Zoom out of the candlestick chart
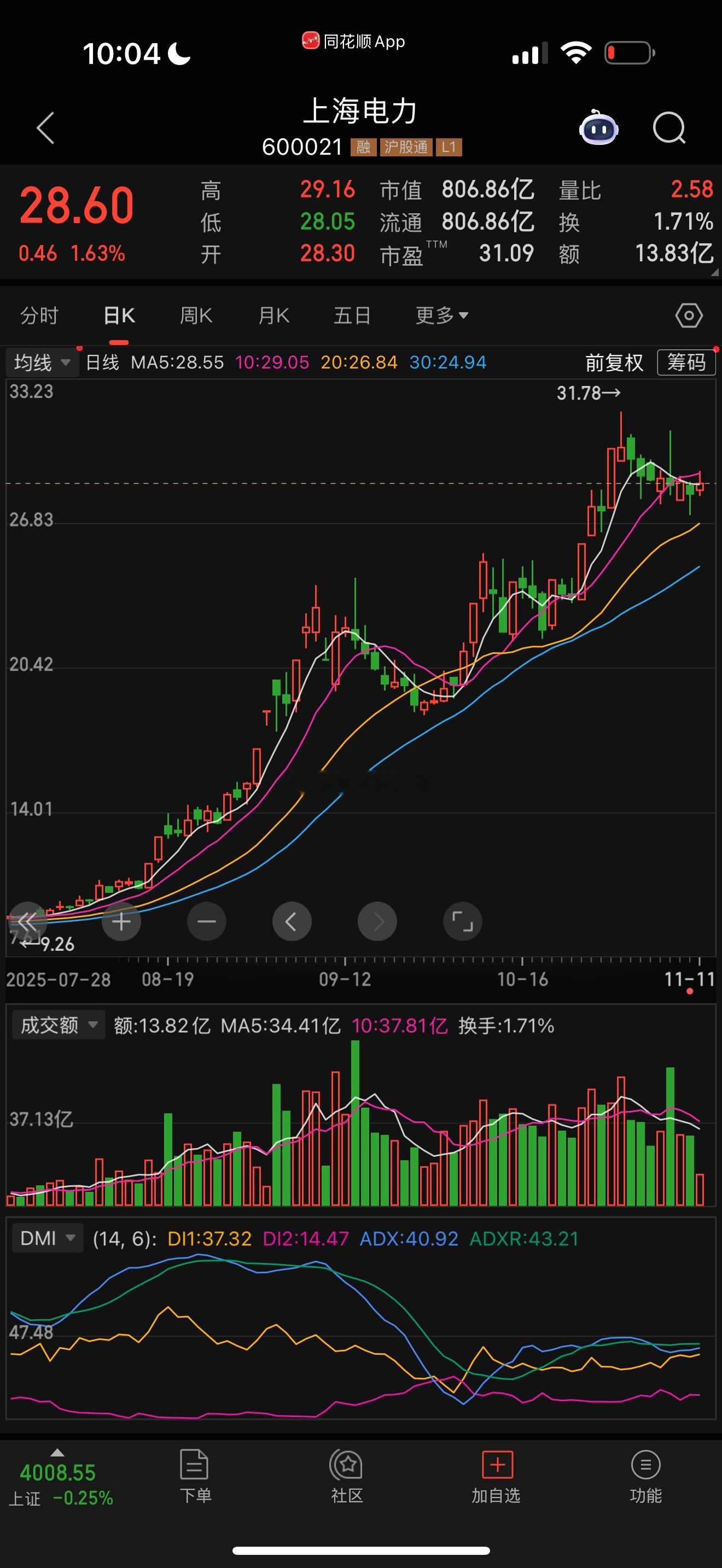Viewport: 722px width, 1568px height. 206,922
